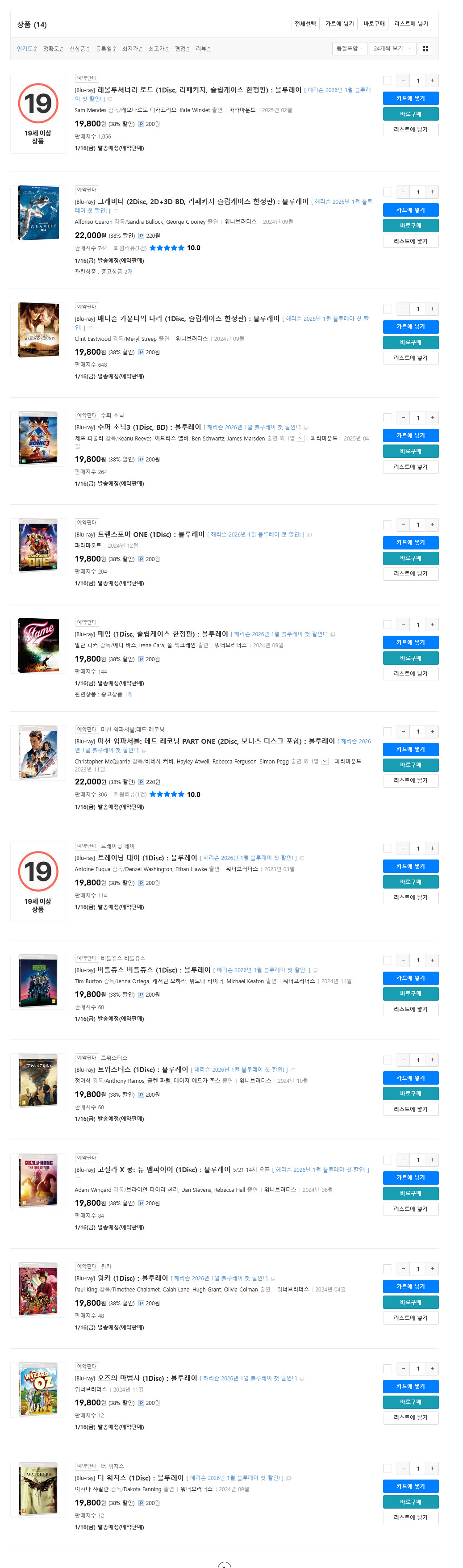The width and height of the screenshot is (463, 1568).
Task: Buy 더 위처스 now with 바로구매
Action: (x=411, y=1502)
